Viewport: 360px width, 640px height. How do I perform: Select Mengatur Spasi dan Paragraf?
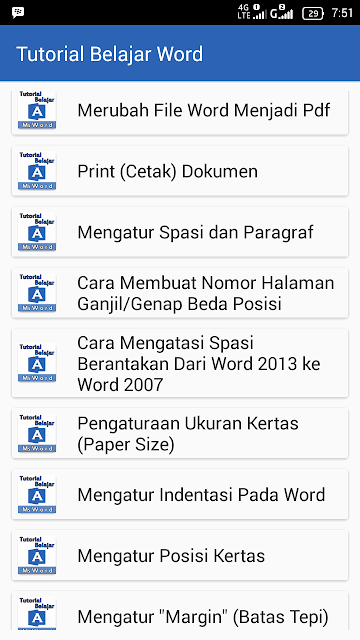click(x=180, y=232)
